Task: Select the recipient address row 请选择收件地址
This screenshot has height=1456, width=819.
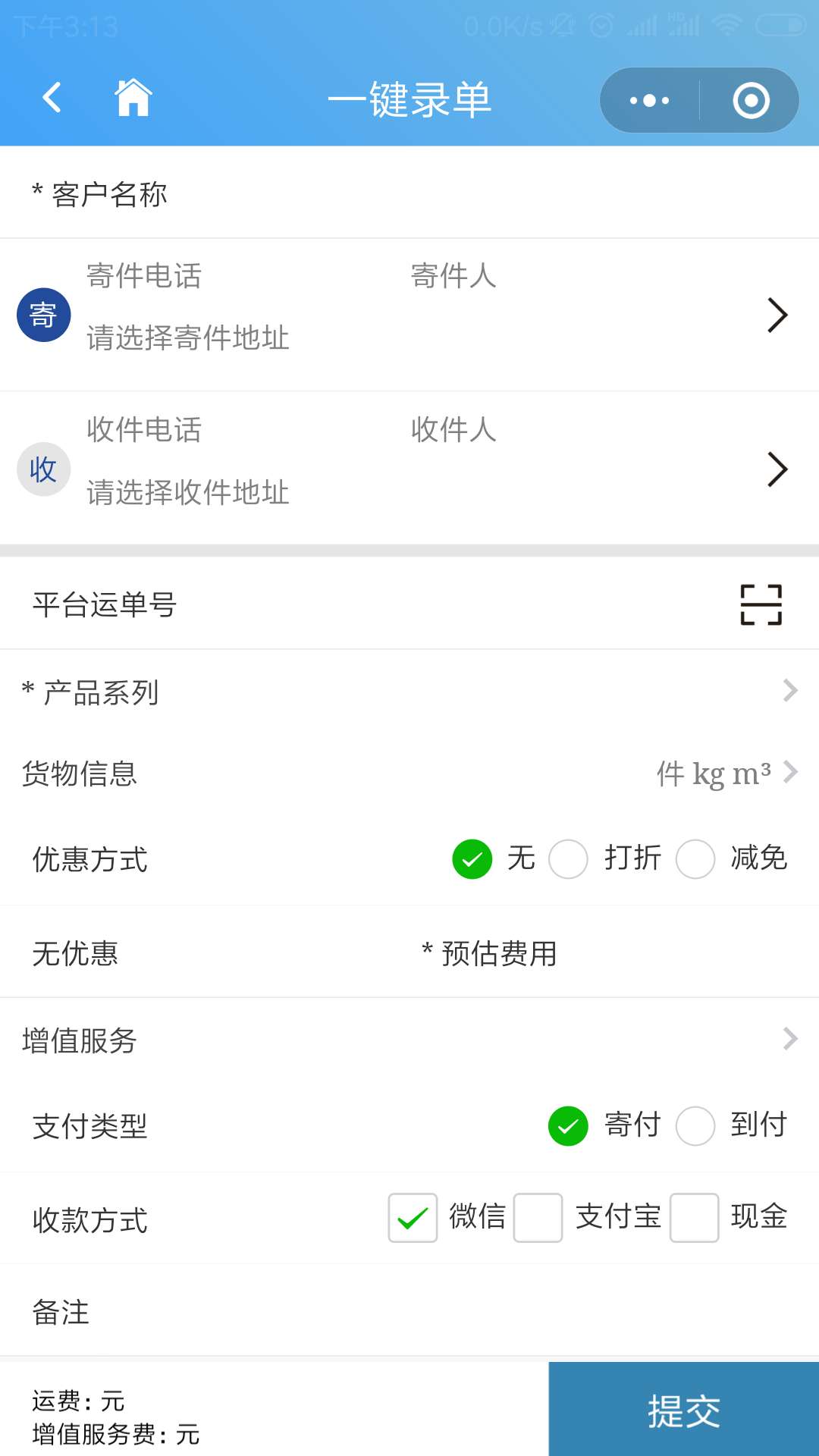Action: (409, 469)
